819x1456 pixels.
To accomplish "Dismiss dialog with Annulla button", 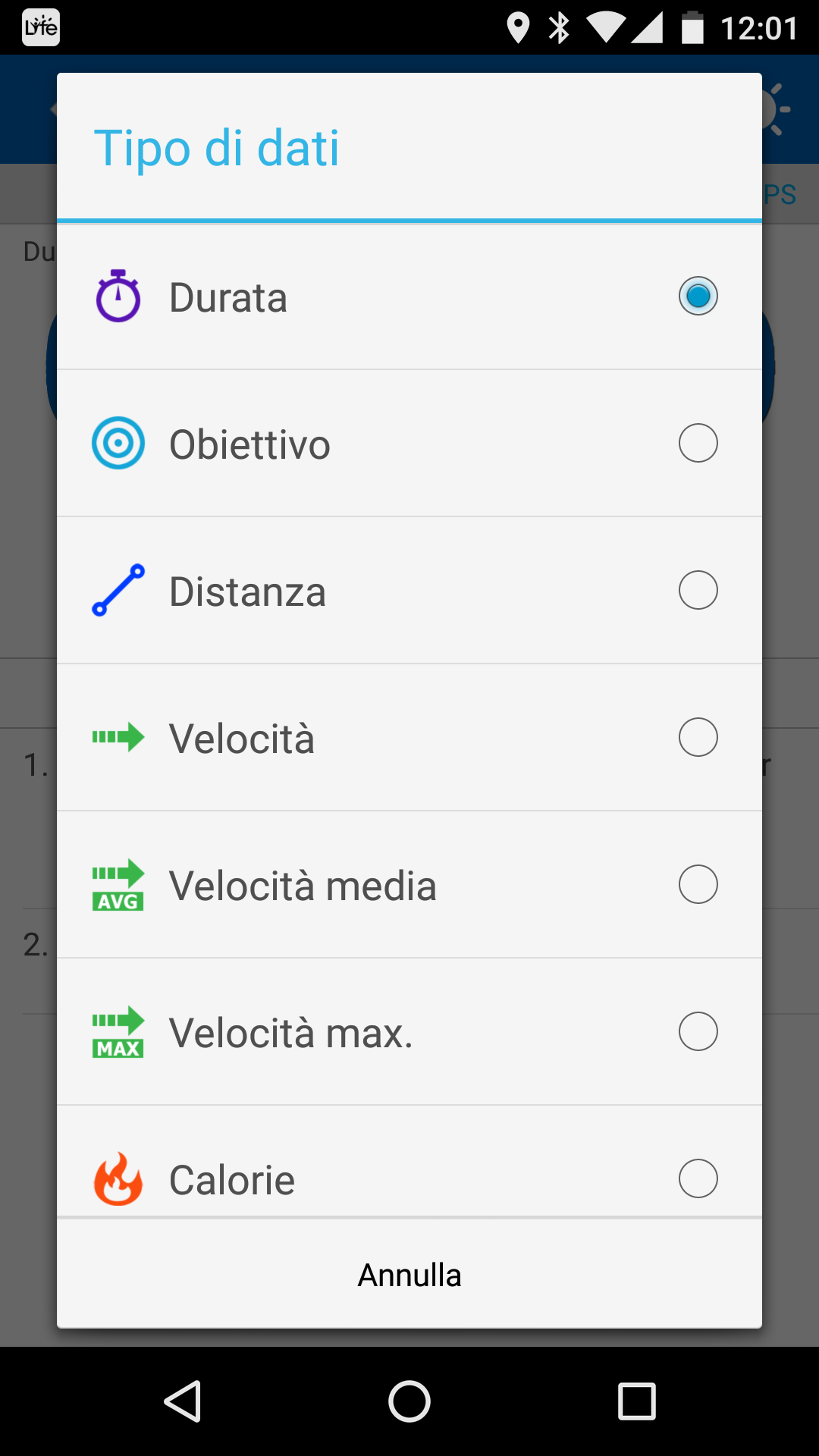I will [x=409, y=1275].
